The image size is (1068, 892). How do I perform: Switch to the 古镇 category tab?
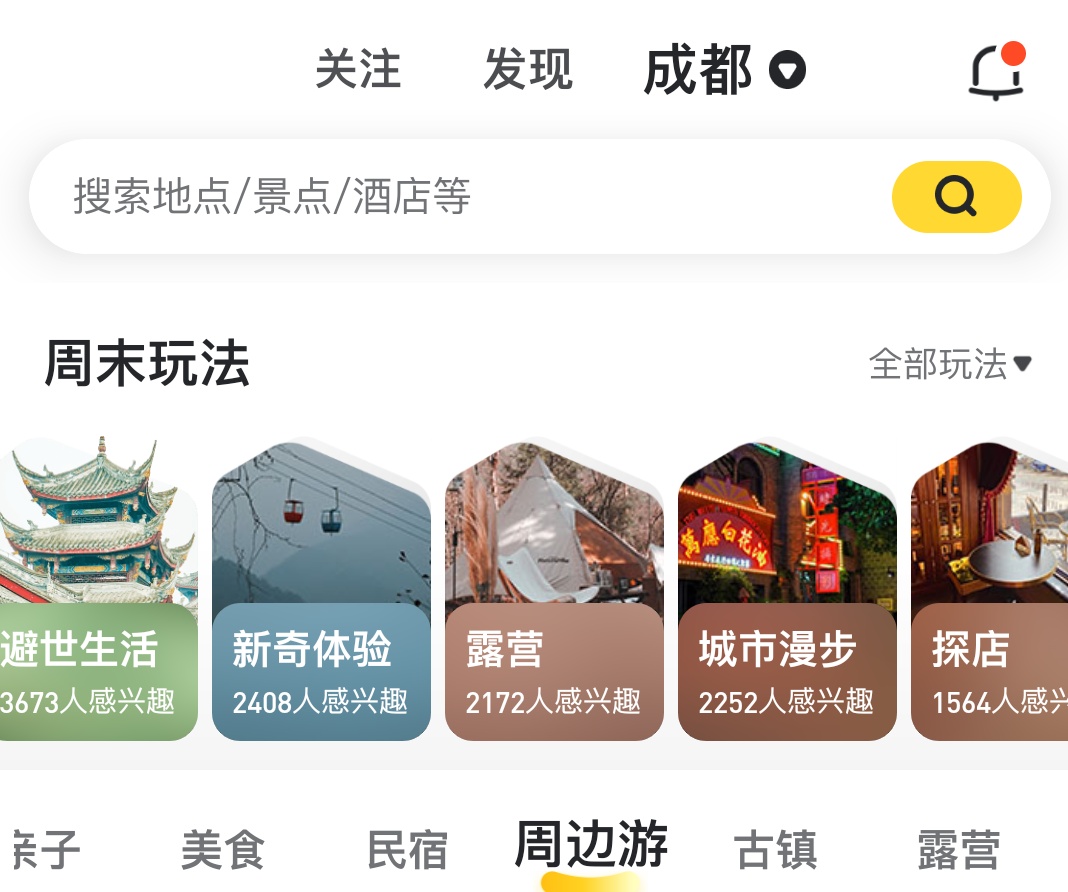[x=775, y=850]
